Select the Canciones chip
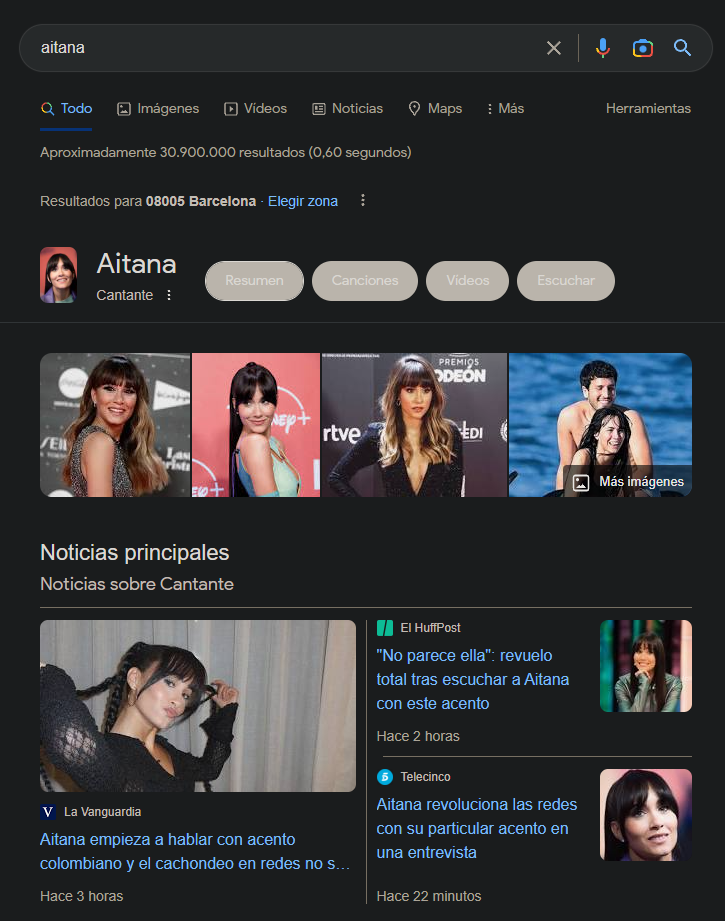 click(365, 281)
